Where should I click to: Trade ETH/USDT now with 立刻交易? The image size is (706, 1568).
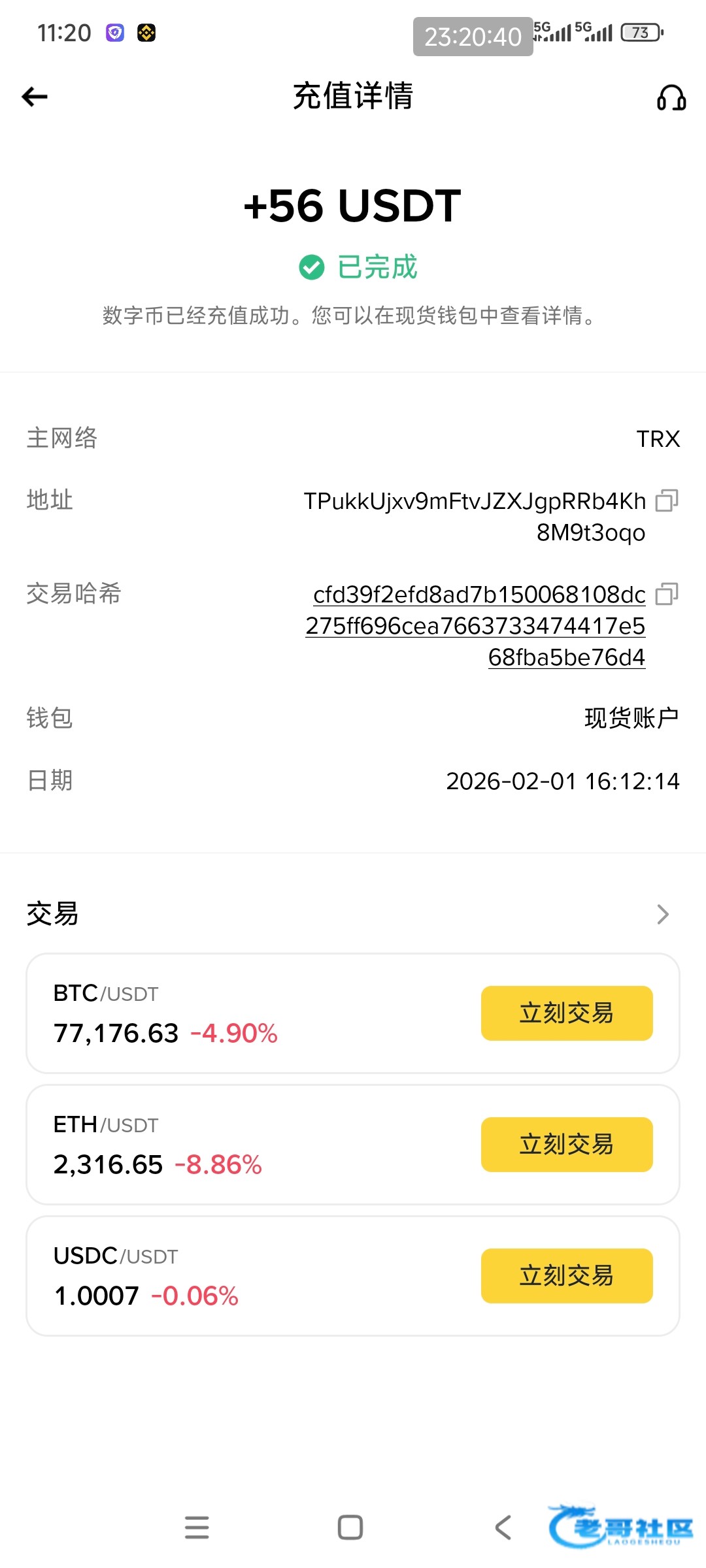coord(567,1145)
